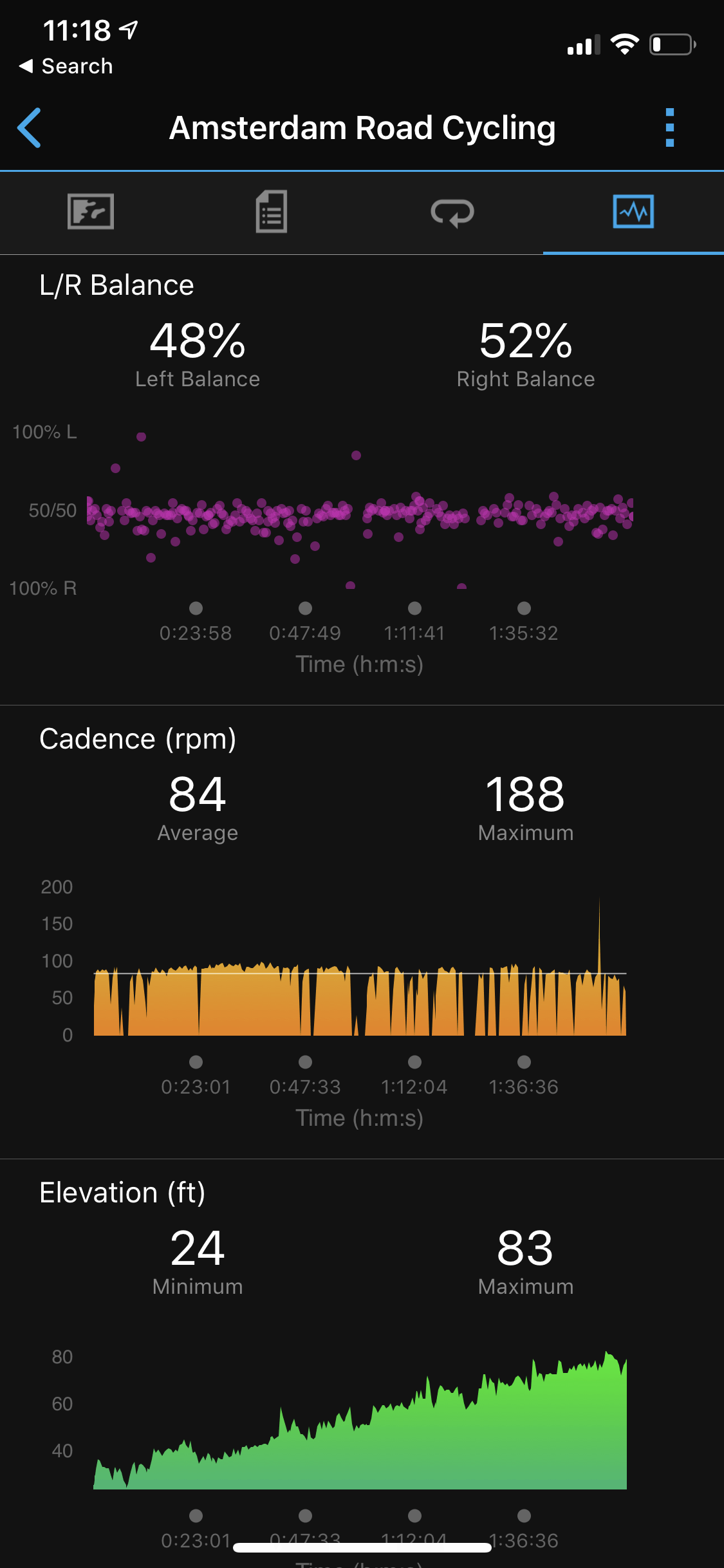Switch to the map overview tab
The width and height of the screenshot is (724, 1568).
tap(91, 212)
